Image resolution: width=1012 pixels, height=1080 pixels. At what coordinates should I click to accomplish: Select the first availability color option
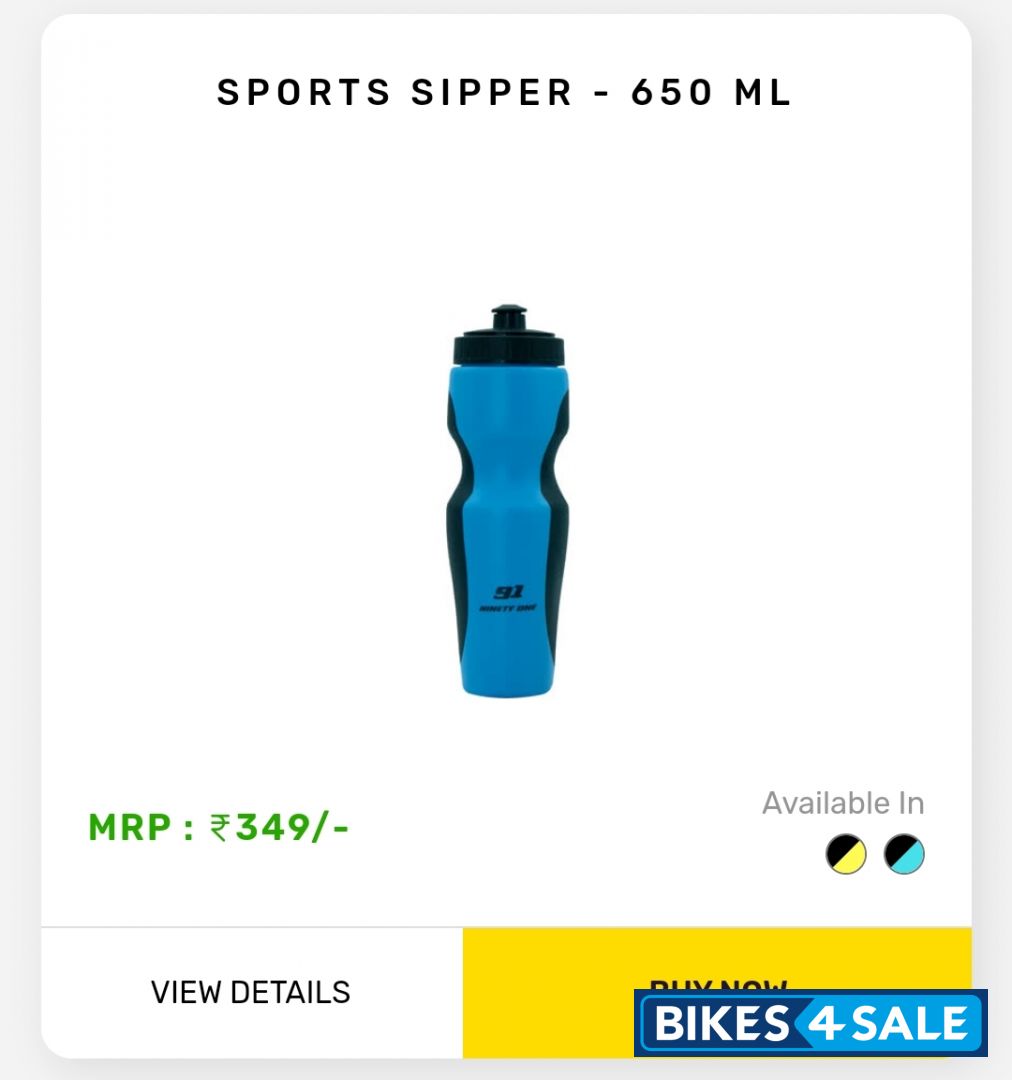click(x=845, y=855)
